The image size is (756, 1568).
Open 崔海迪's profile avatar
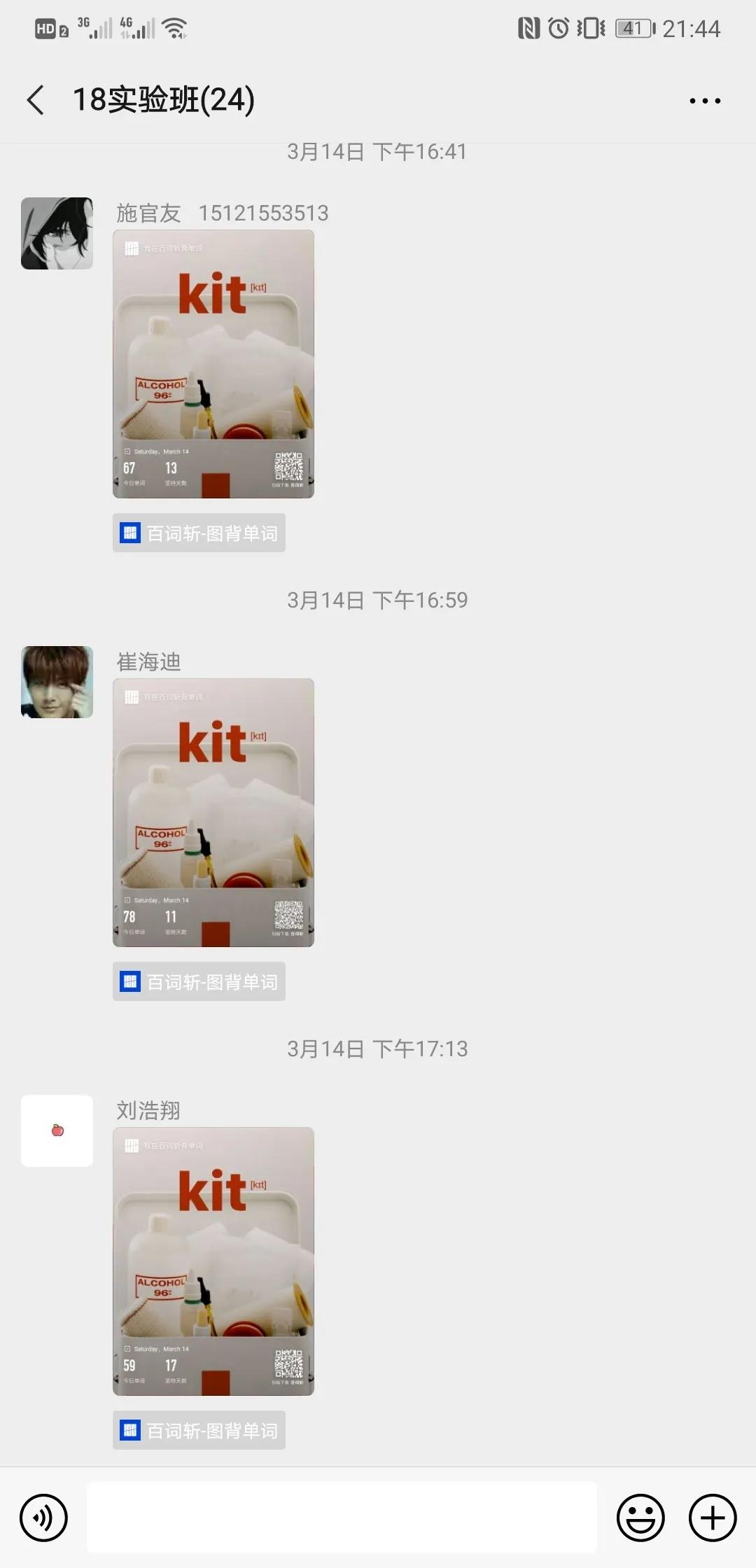(57, 682)
